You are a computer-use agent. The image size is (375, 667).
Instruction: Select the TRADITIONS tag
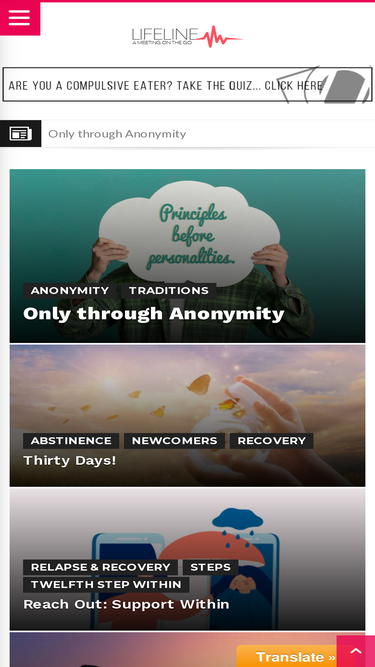168,291
